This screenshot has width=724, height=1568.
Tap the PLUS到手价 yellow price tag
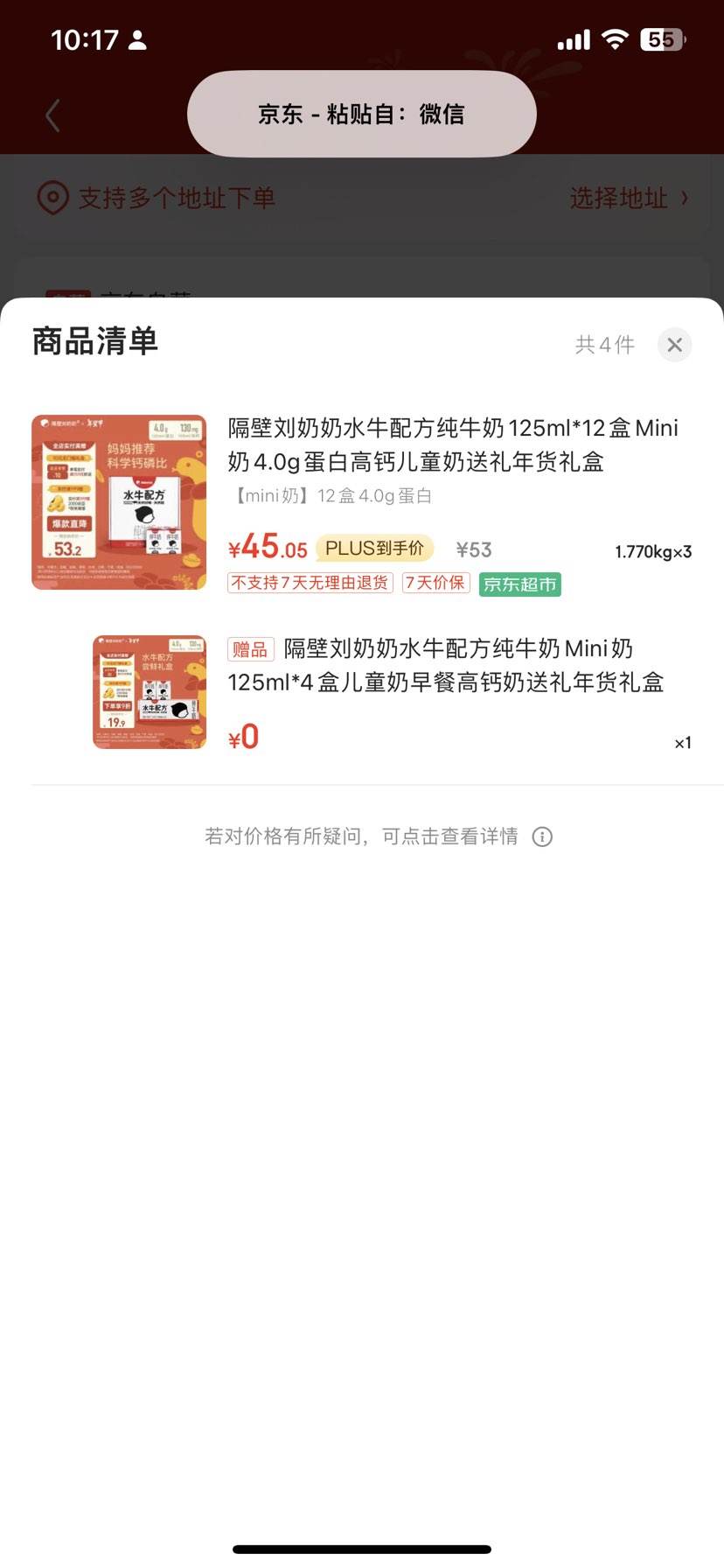[373, 549]
